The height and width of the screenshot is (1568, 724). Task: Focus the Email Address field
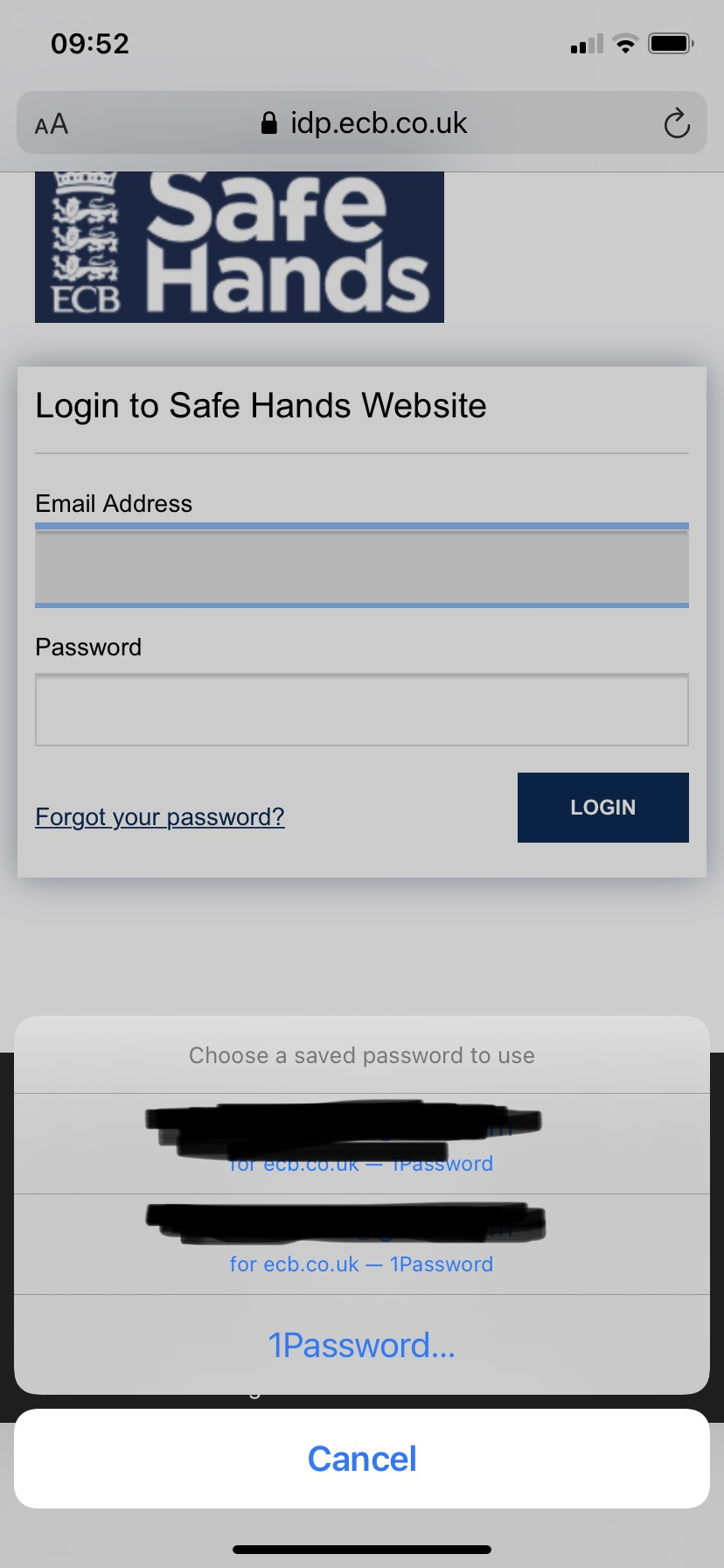click(362, 565)
